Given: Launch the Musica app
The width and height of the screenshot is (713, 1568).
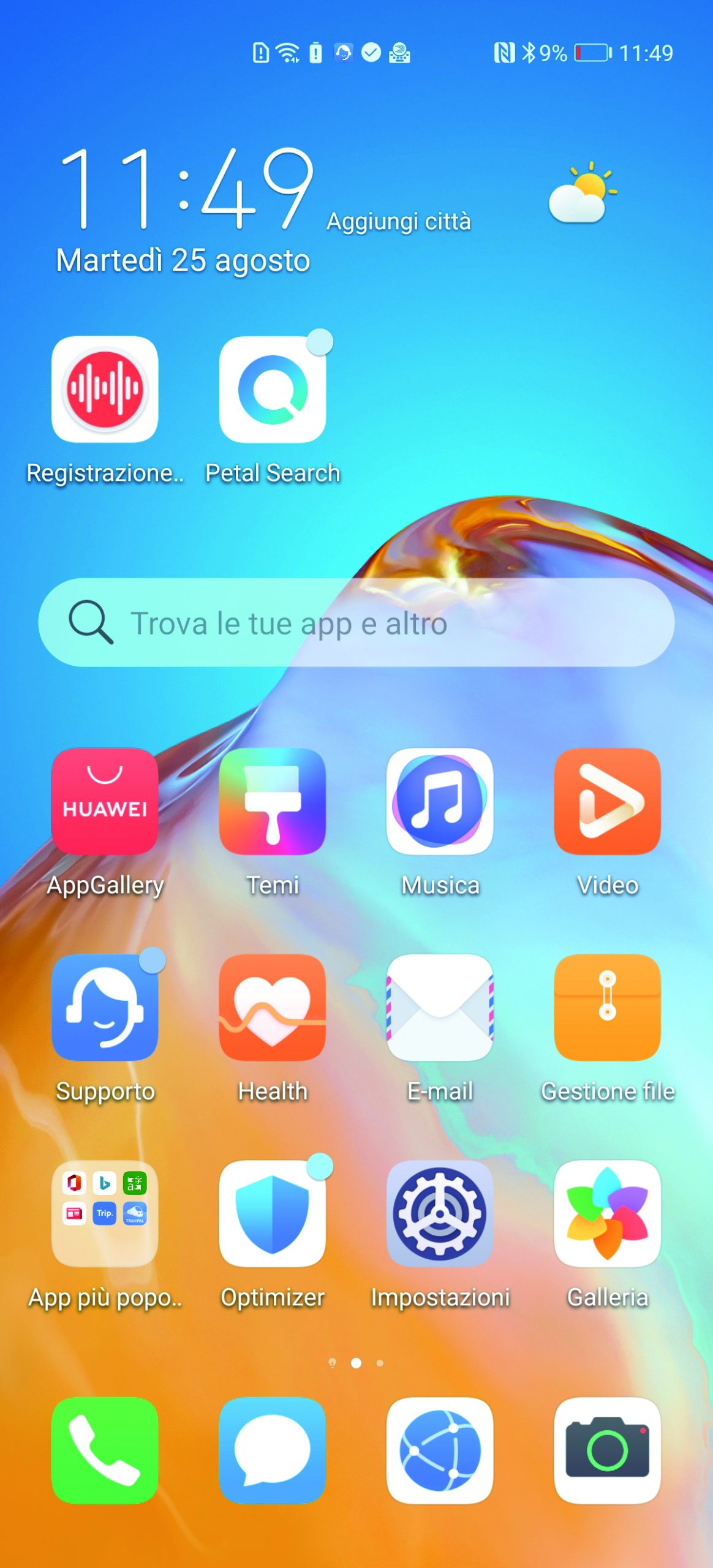Looking at the screenshot, I should (440, 801).
